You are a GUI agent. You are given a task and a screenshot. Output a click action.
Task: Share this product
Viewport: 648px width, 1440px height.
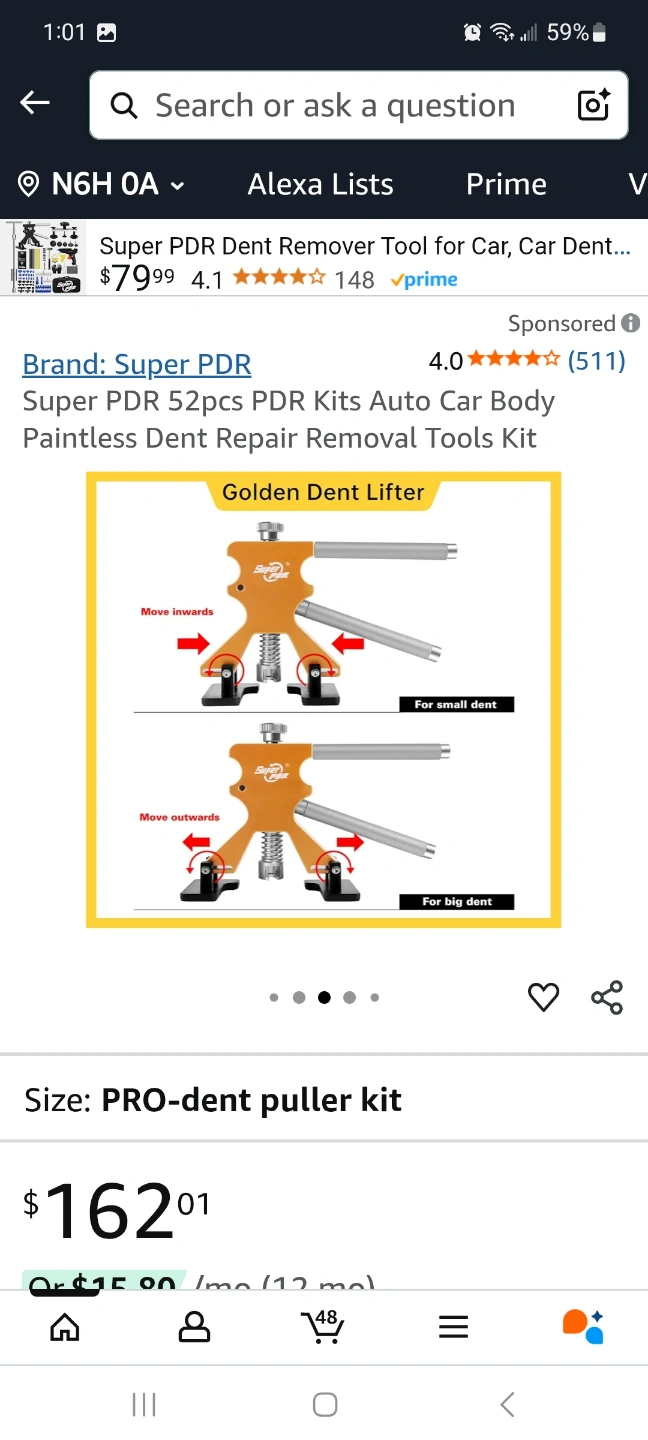[x=607, y=997]
